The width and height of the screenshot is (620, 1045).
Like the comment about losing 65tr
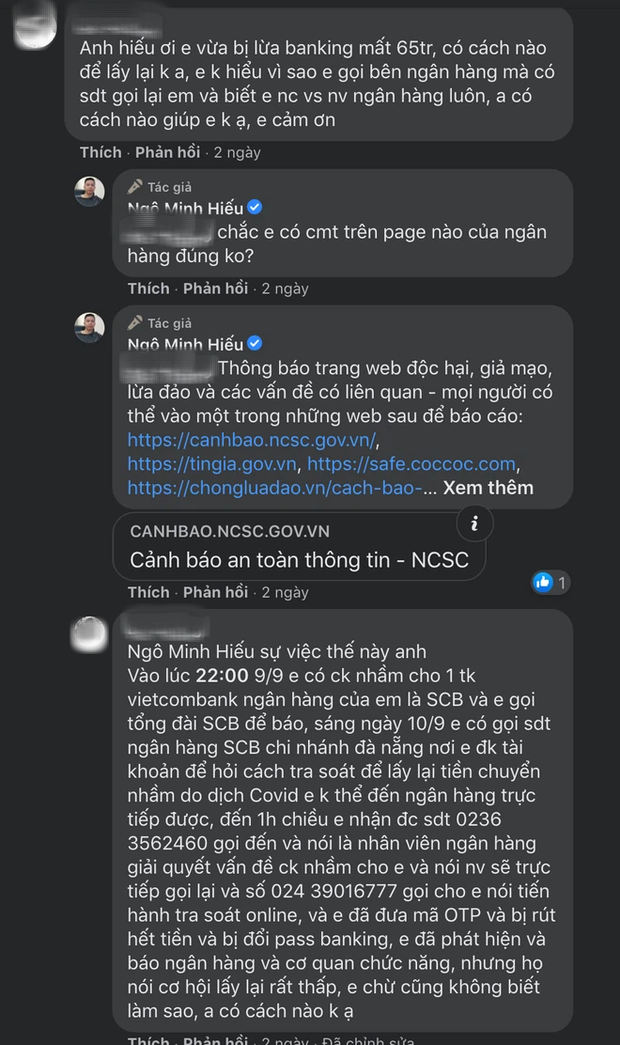(101, 152)
